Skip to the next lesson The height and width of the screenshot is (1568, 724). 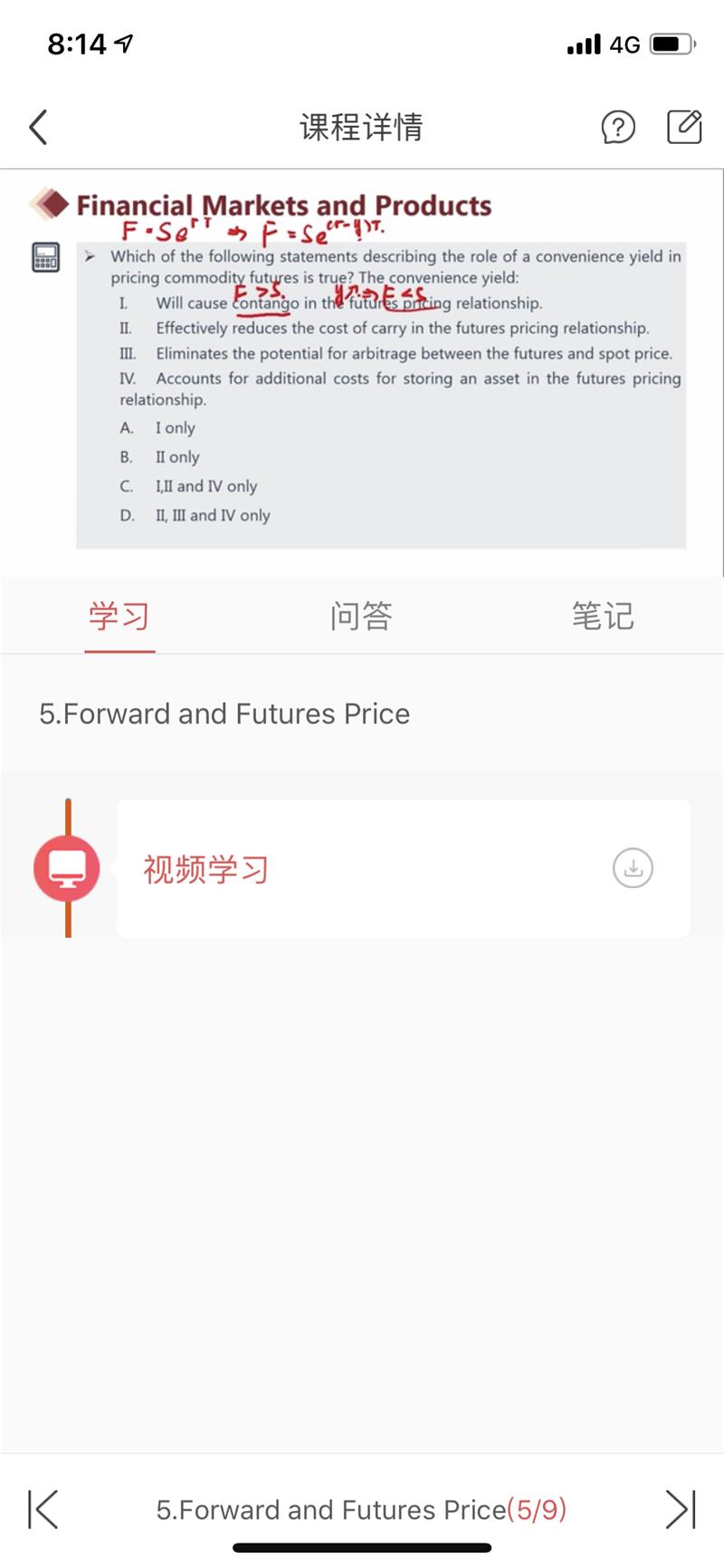(681, 1509)
